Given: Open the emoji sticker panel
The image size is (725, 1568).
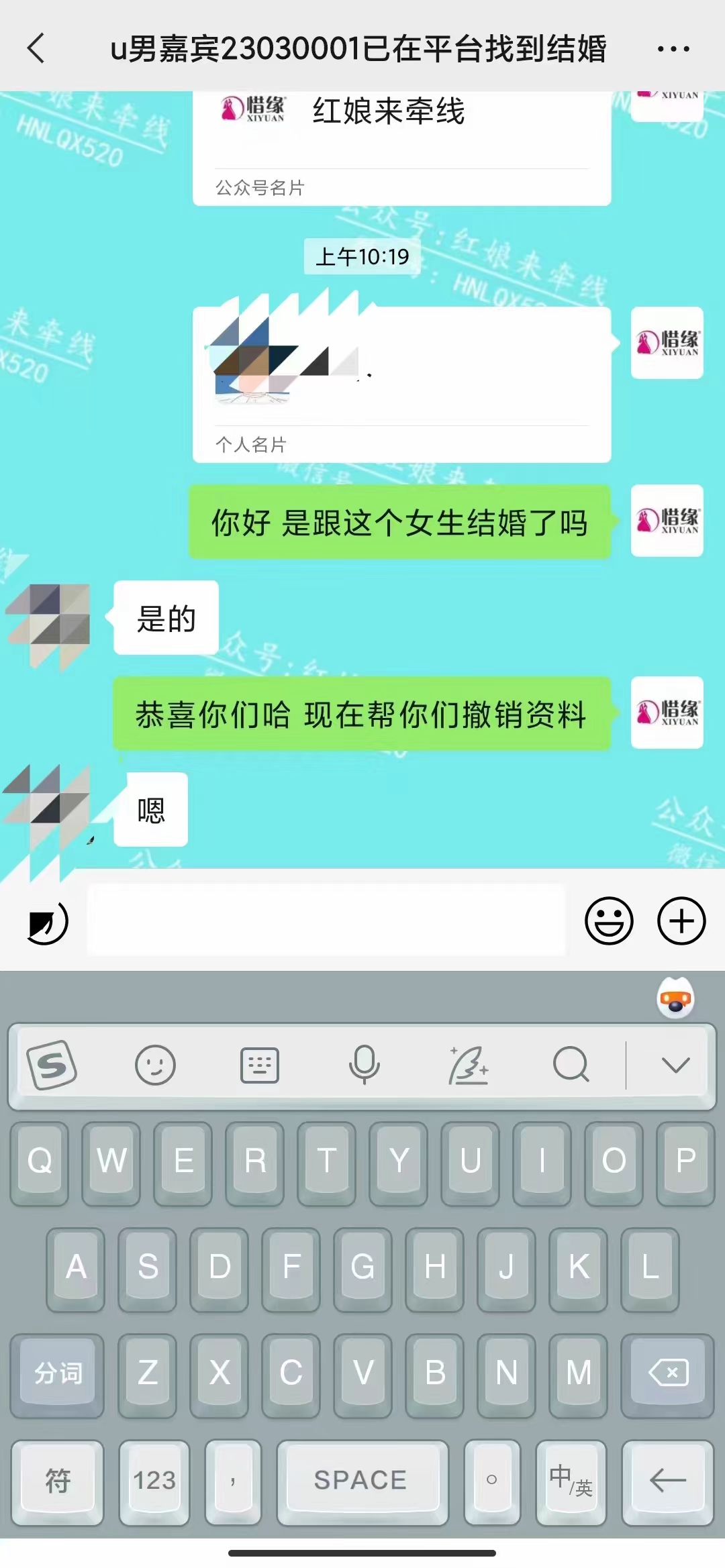Looking at the screenshot, I should 609,921.
